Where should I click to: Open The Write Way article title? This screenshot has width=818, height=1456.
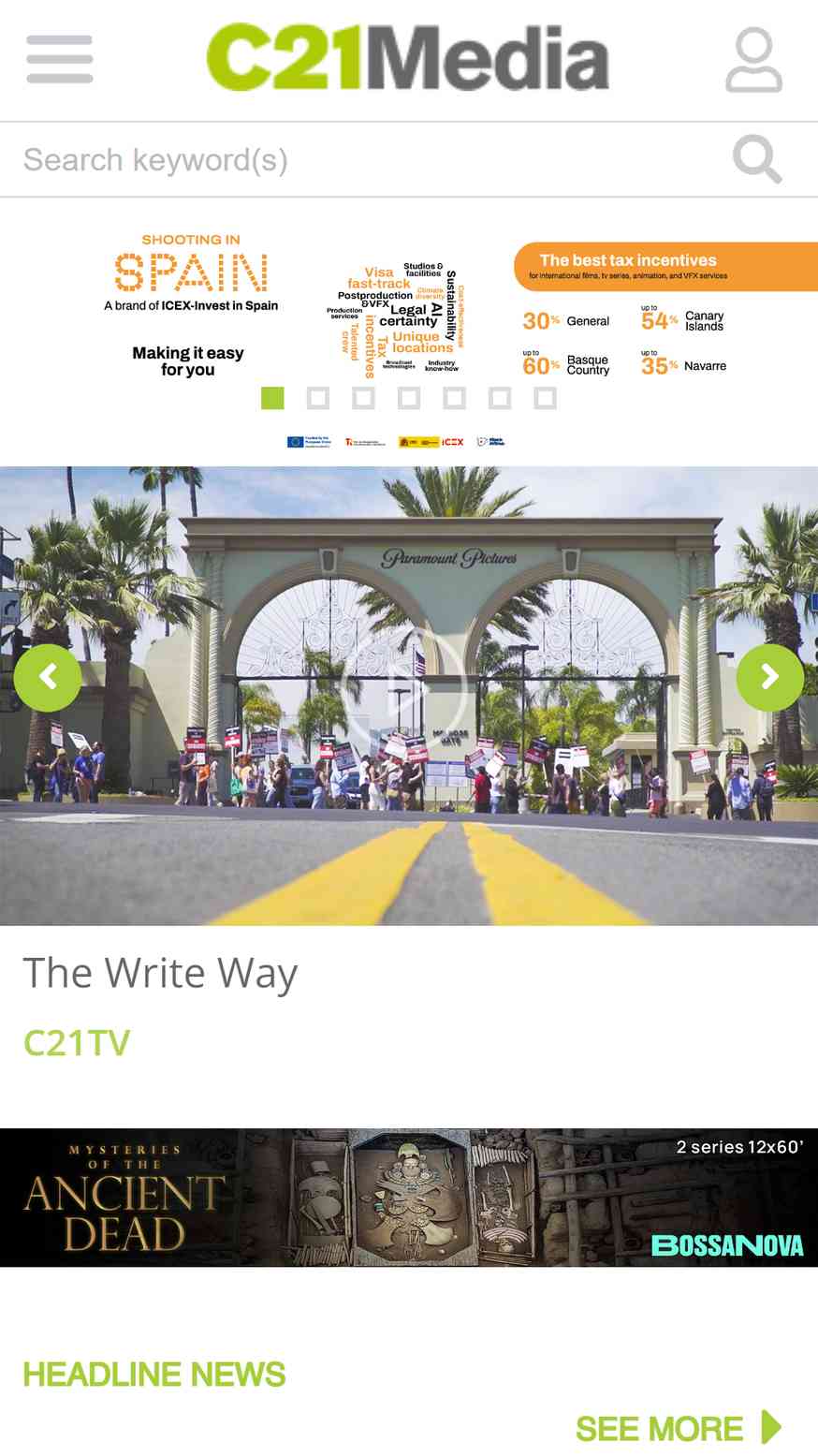coord(160,973)
